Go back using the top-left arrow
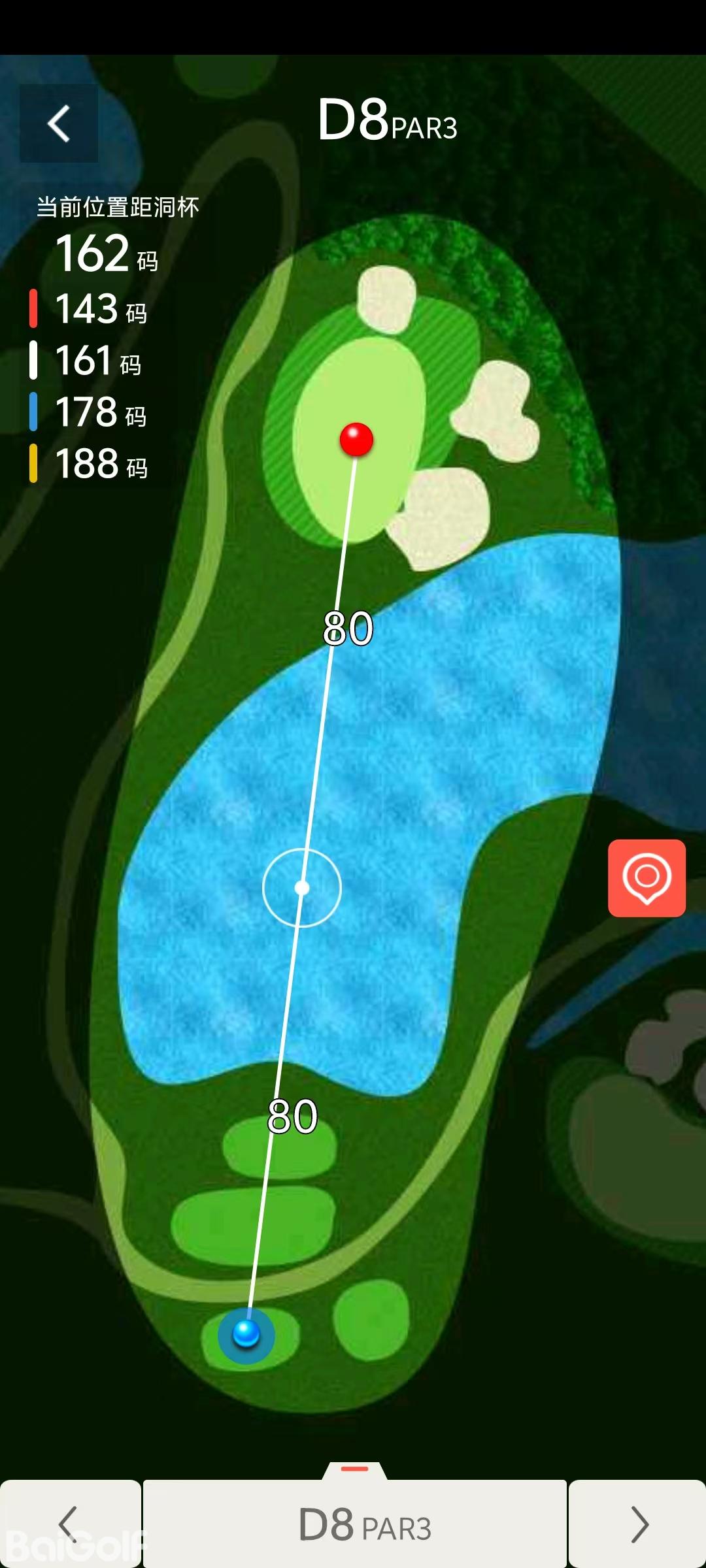Viewport: 706px width, 1568px height. click(x=59, y=123)
